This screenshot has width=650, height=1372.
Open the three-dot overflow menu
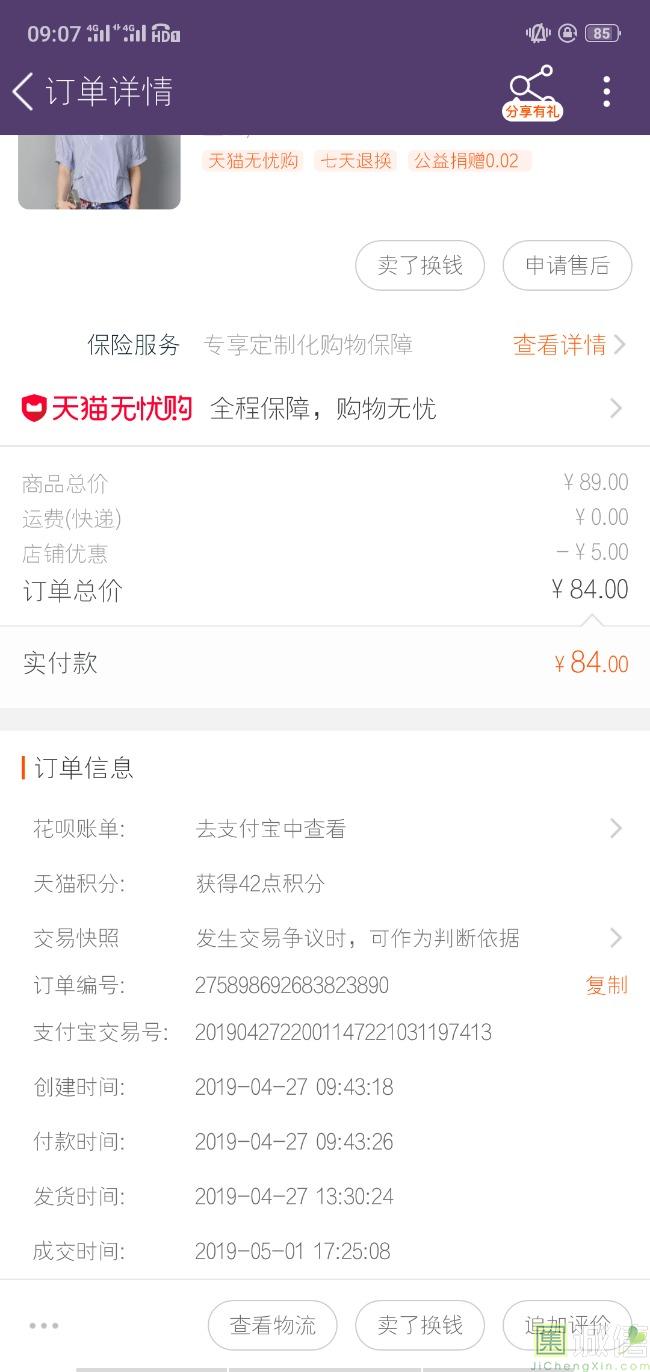606,91
